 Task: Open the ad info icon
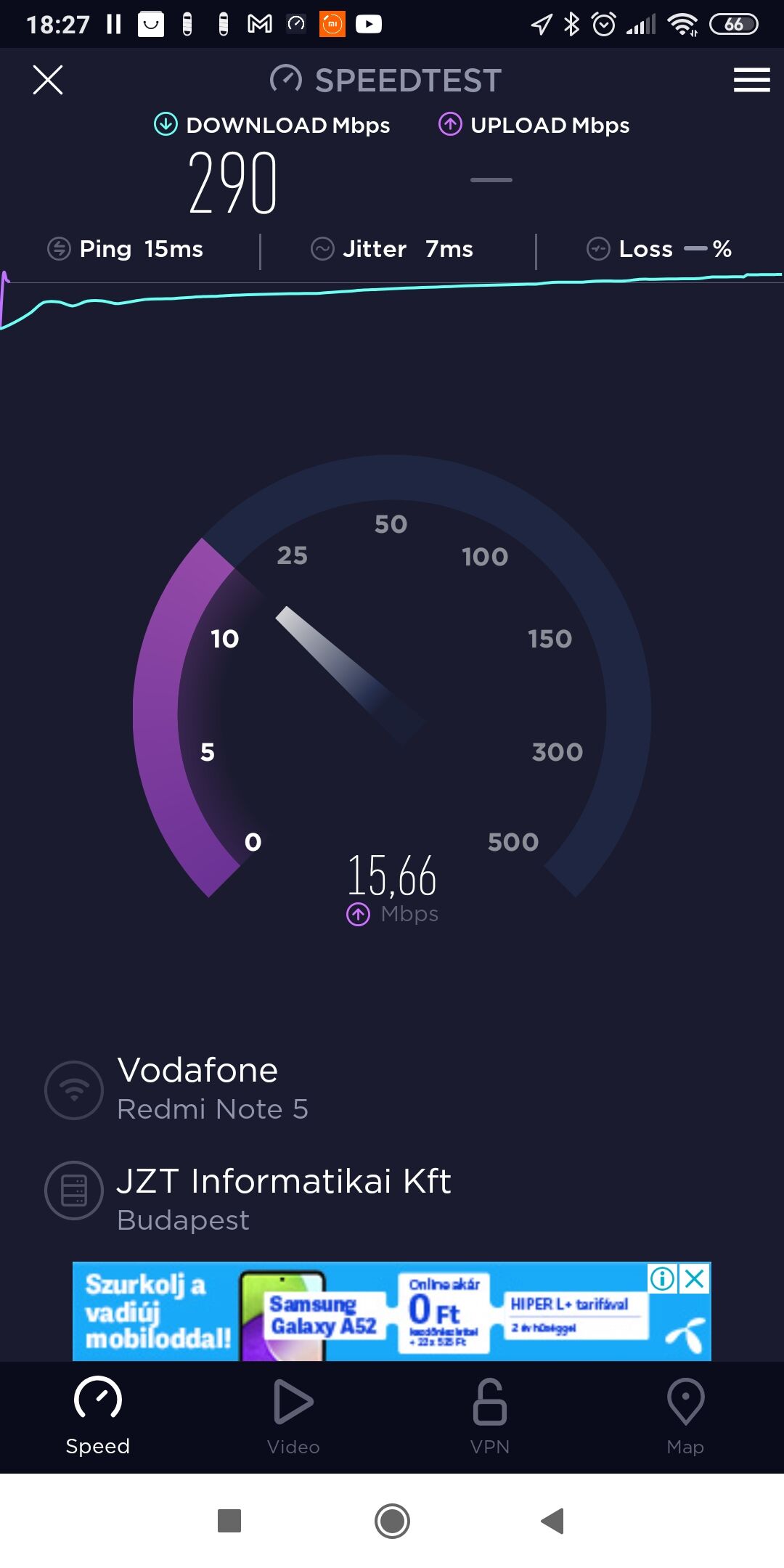[663, 1278]
